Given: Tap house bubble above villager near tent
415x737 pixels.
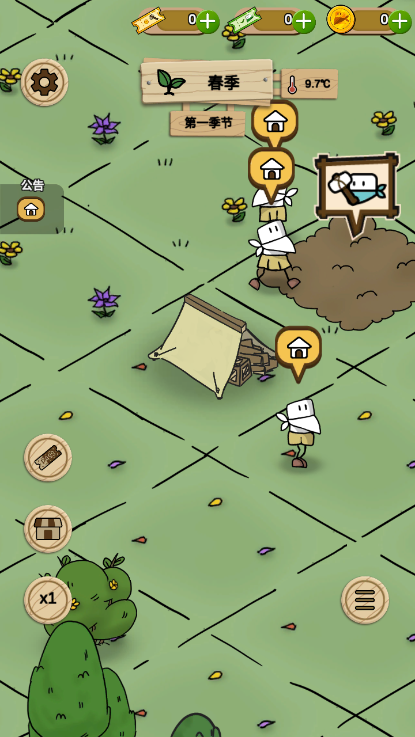Looking at the screenshot, I should 298,353.
